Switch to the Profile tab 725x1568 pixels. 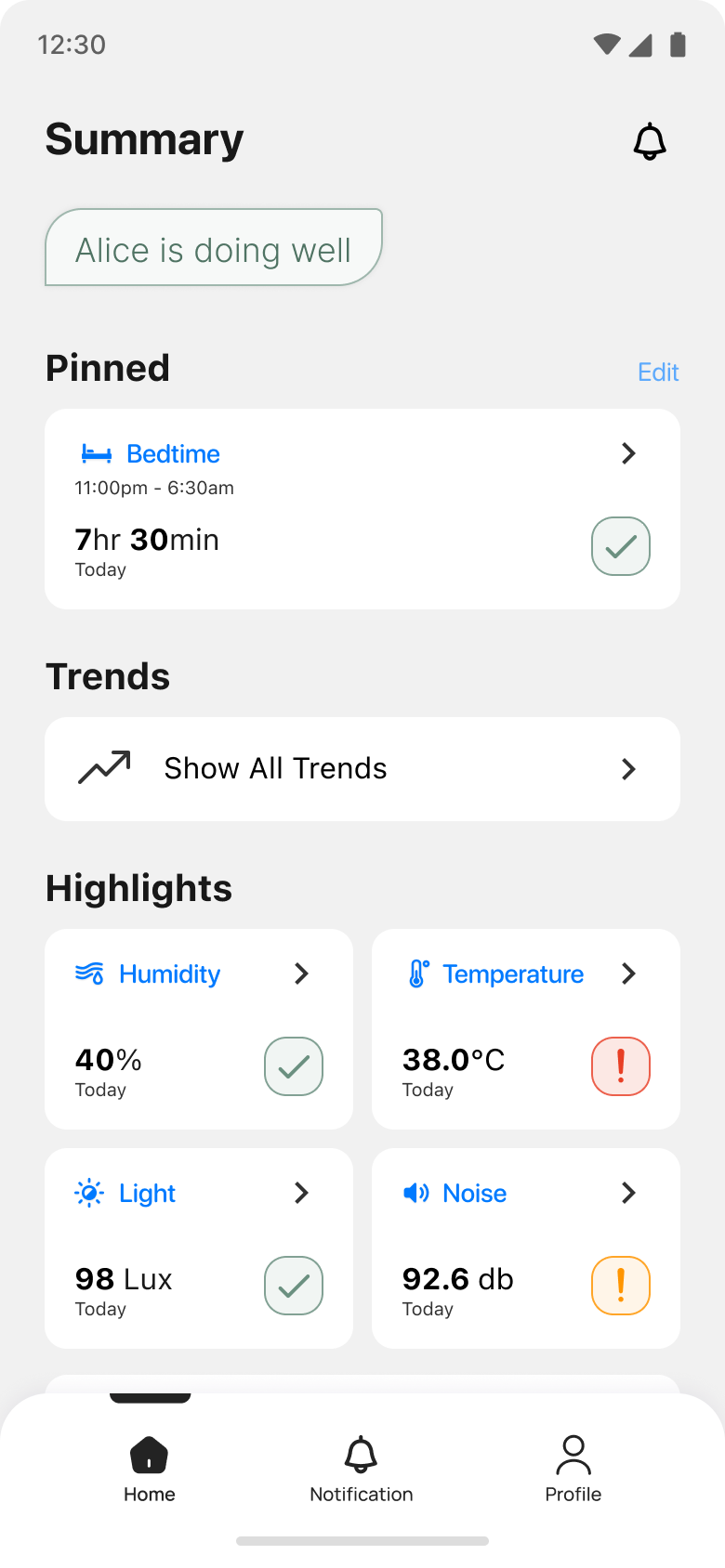pos(573,1469)
